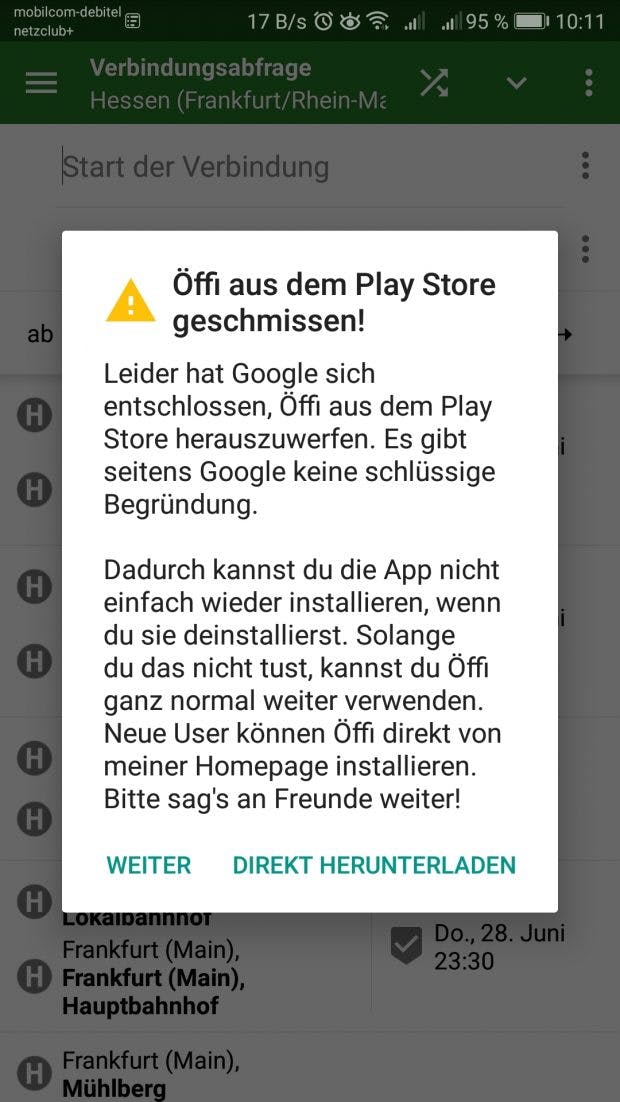This screenshot has height=1102, width=620.
Task: Tap WEITER to continue past the dialog
Action: [x=148, y=865]
